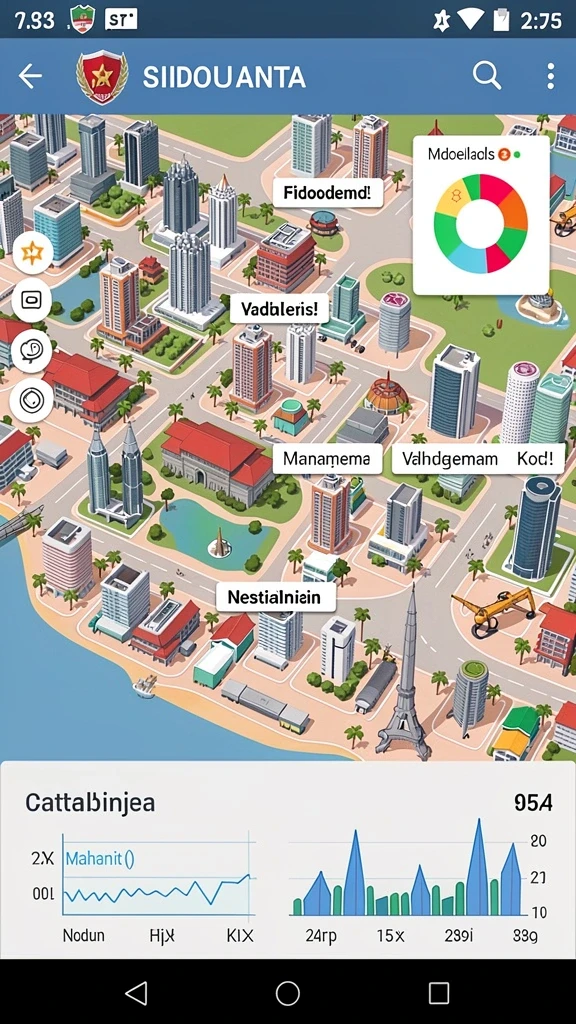Open the overflow menu
Screen dimensions: 576x1024
coord(551,76)
